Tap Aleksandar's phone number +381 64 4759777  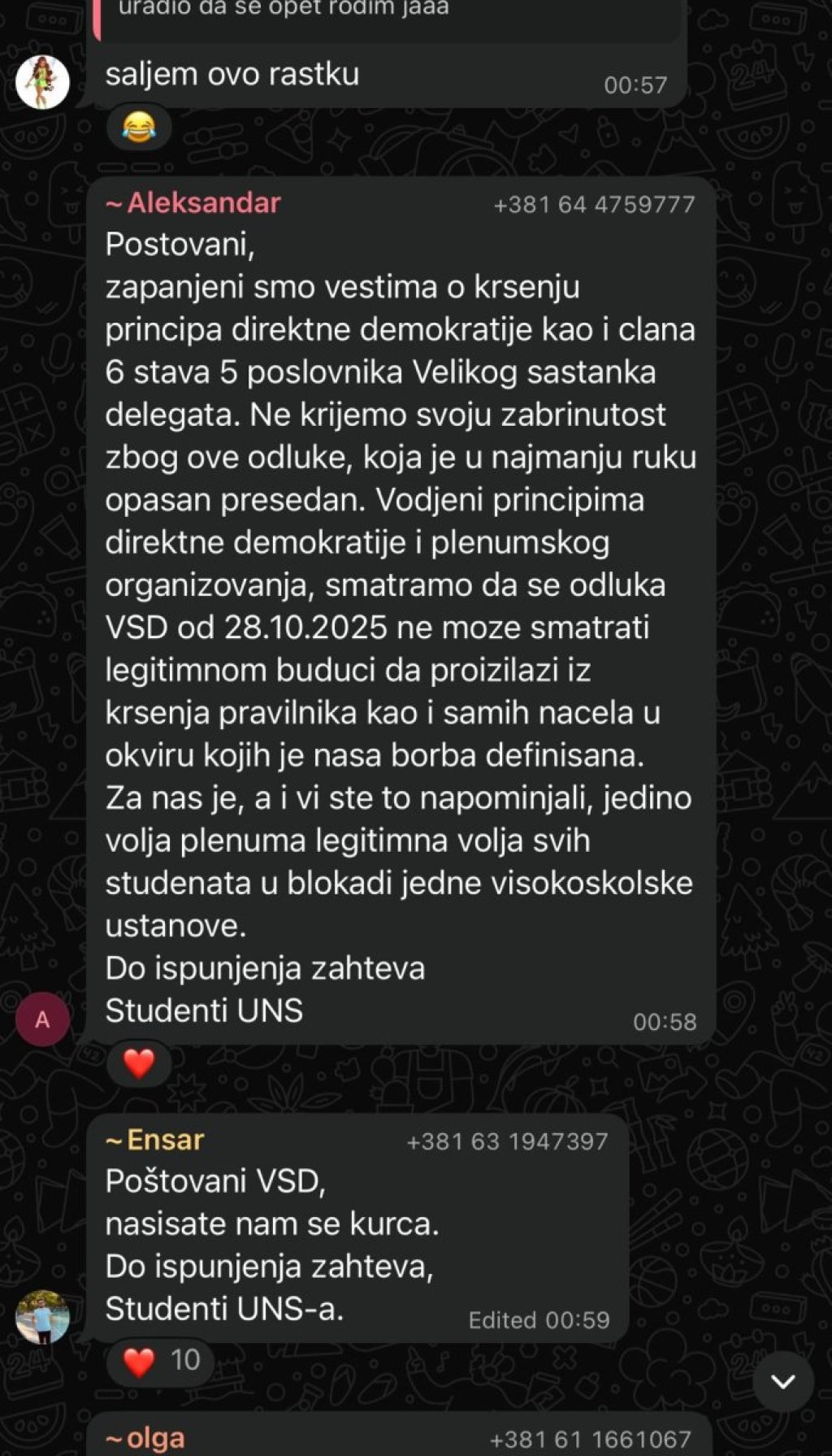(x=594, y=204)
